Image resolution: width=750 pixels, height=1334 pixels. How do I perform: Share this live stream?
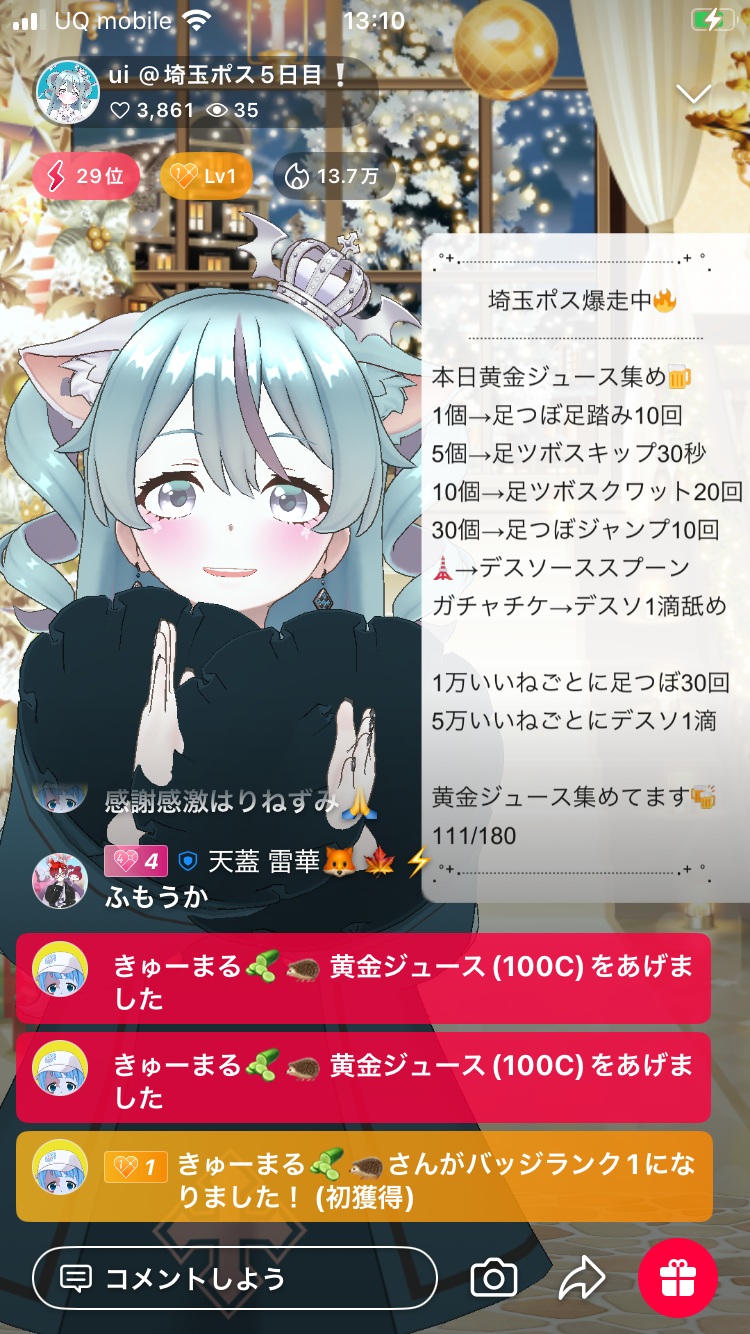pyautogui.click(x=581, y=1278)
